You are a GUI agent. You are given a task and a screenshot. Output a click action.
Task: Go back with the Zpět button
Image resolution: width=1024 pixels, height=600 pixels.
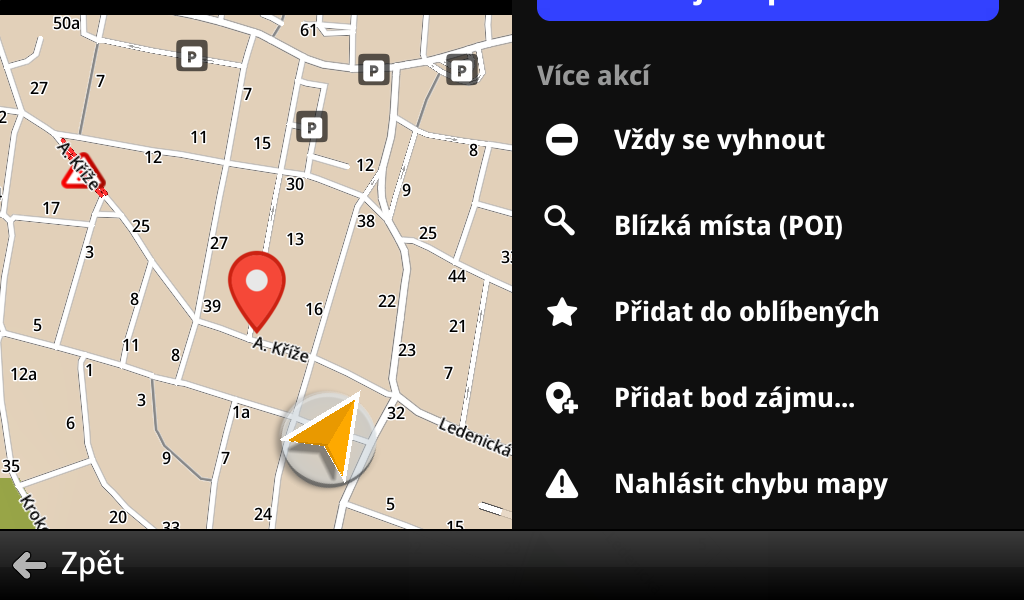[x=70, y=565]
